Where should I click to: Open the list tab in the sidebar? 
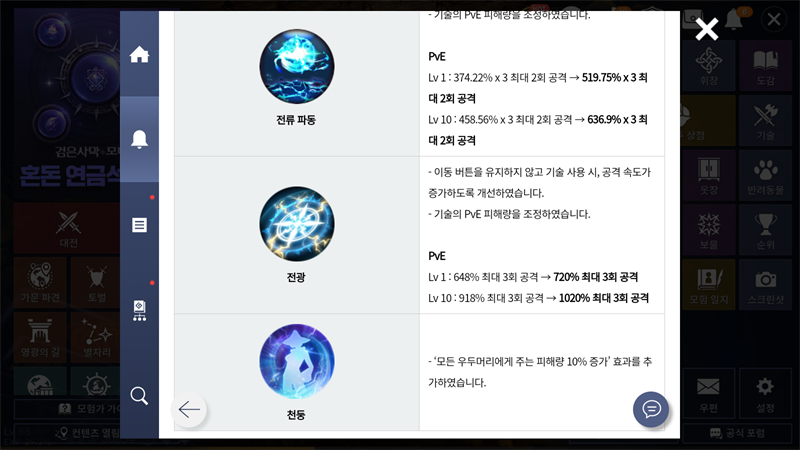point(139,225)
